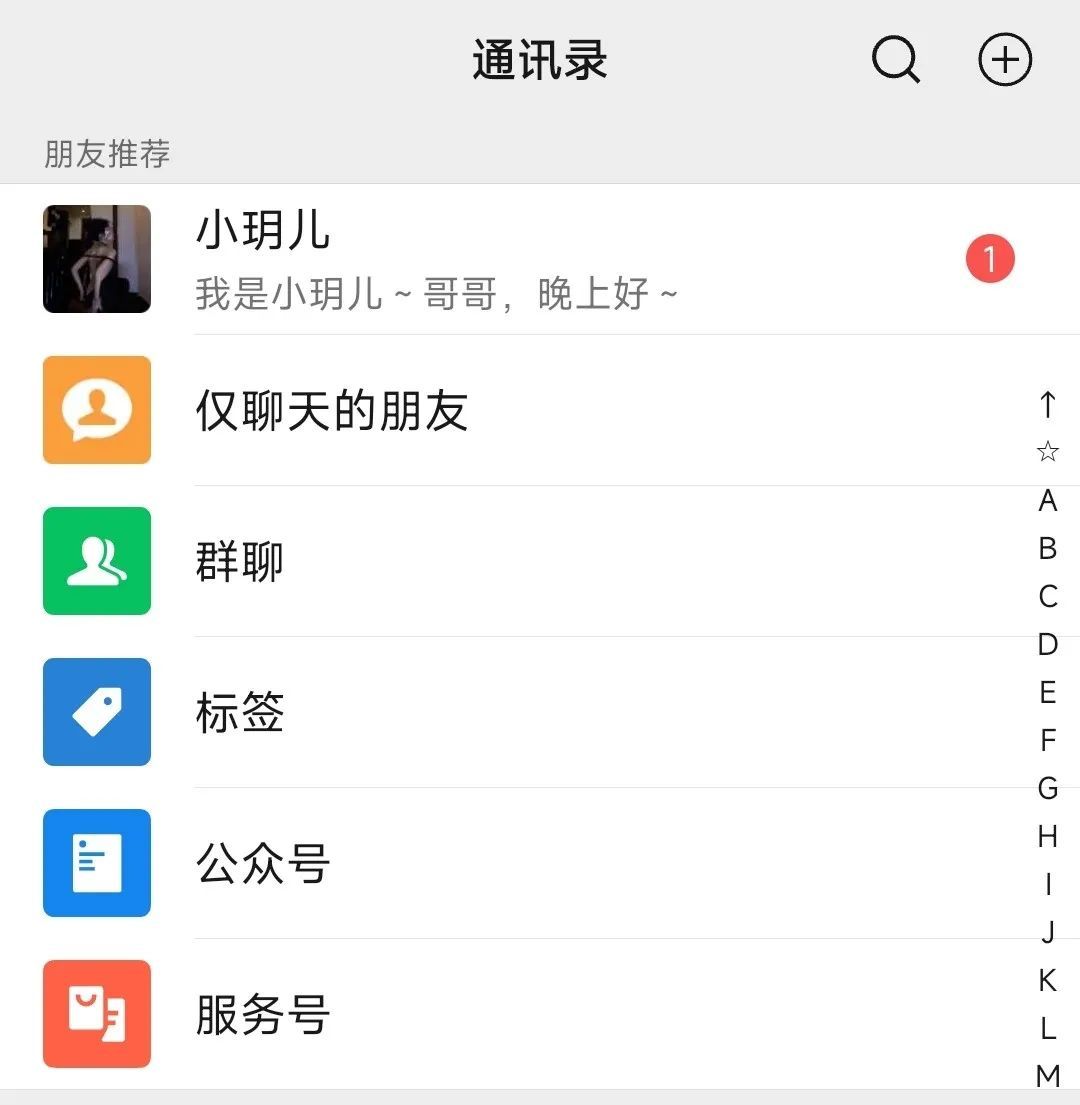The width and height of the screenshot is (1080, 1105).
Task: Click the blue 标签 tag icon
Action: 96,712
